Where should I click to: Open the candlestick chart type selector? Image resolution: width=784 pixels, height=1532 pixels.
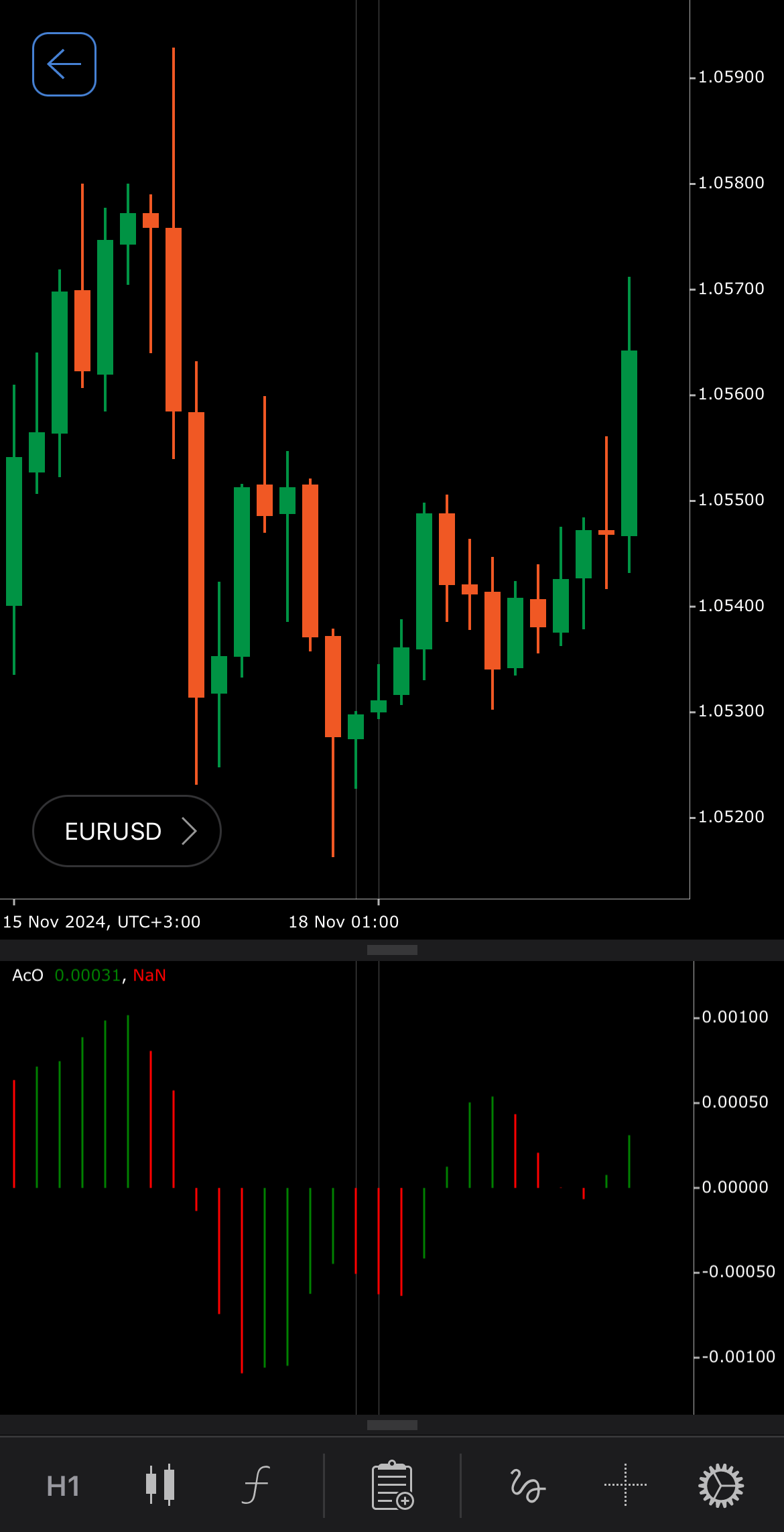(x=160, y=1485)
